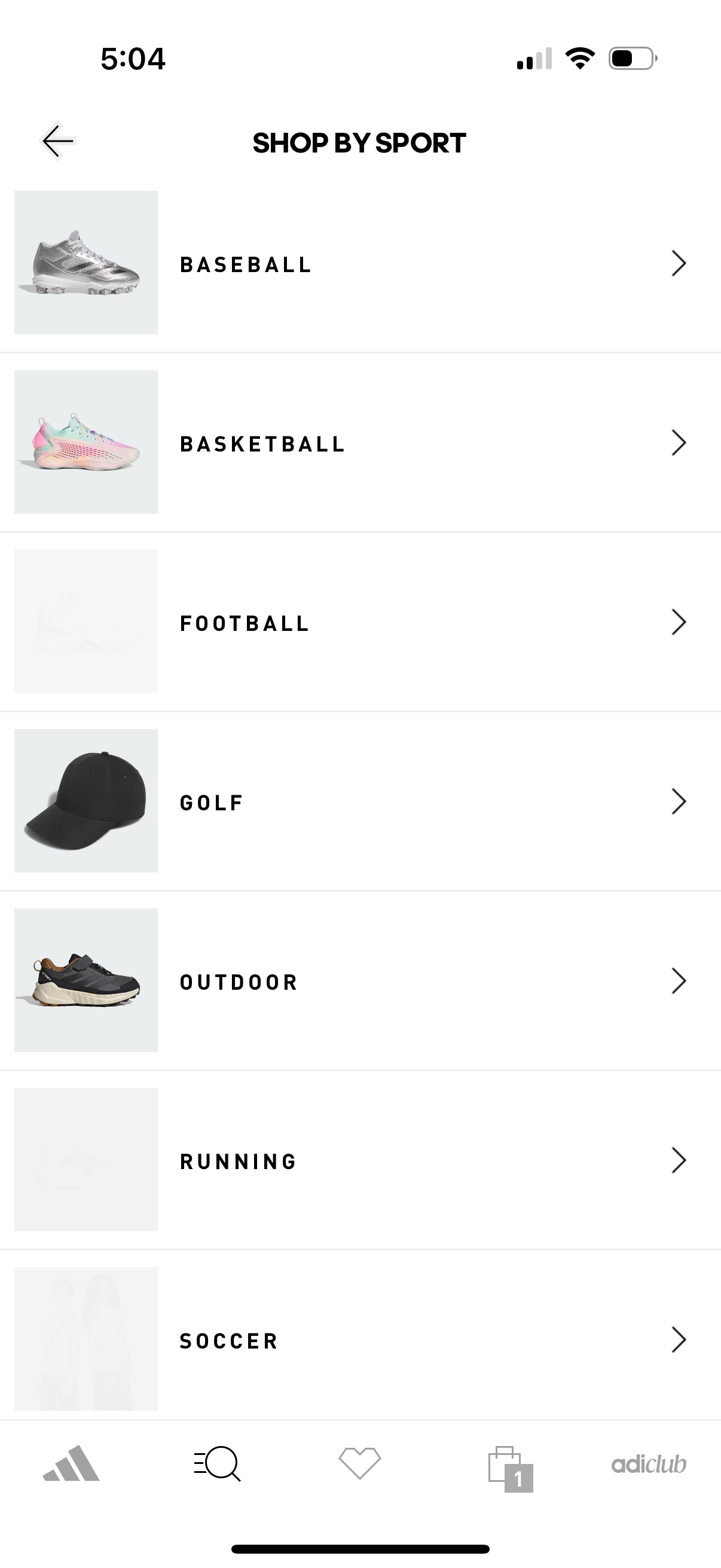This screenshot has width=721, height=1568.
Task: Open the FOOTBALL category
Action: pos(360,623)
